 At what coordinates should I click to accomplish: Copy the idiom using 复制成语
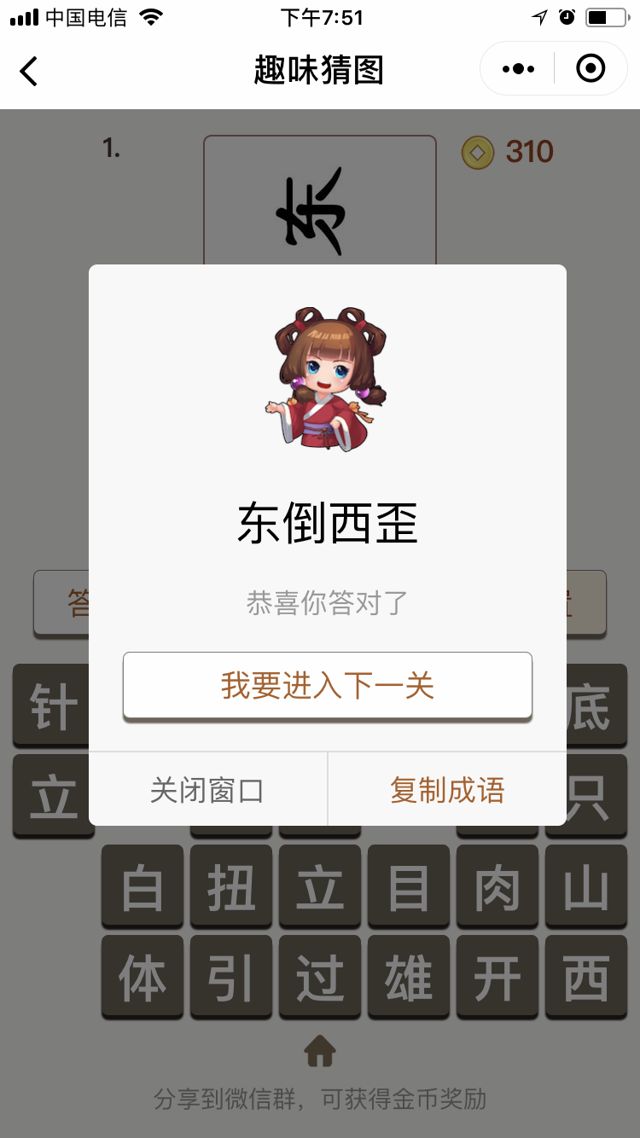[x=447, y=790]
